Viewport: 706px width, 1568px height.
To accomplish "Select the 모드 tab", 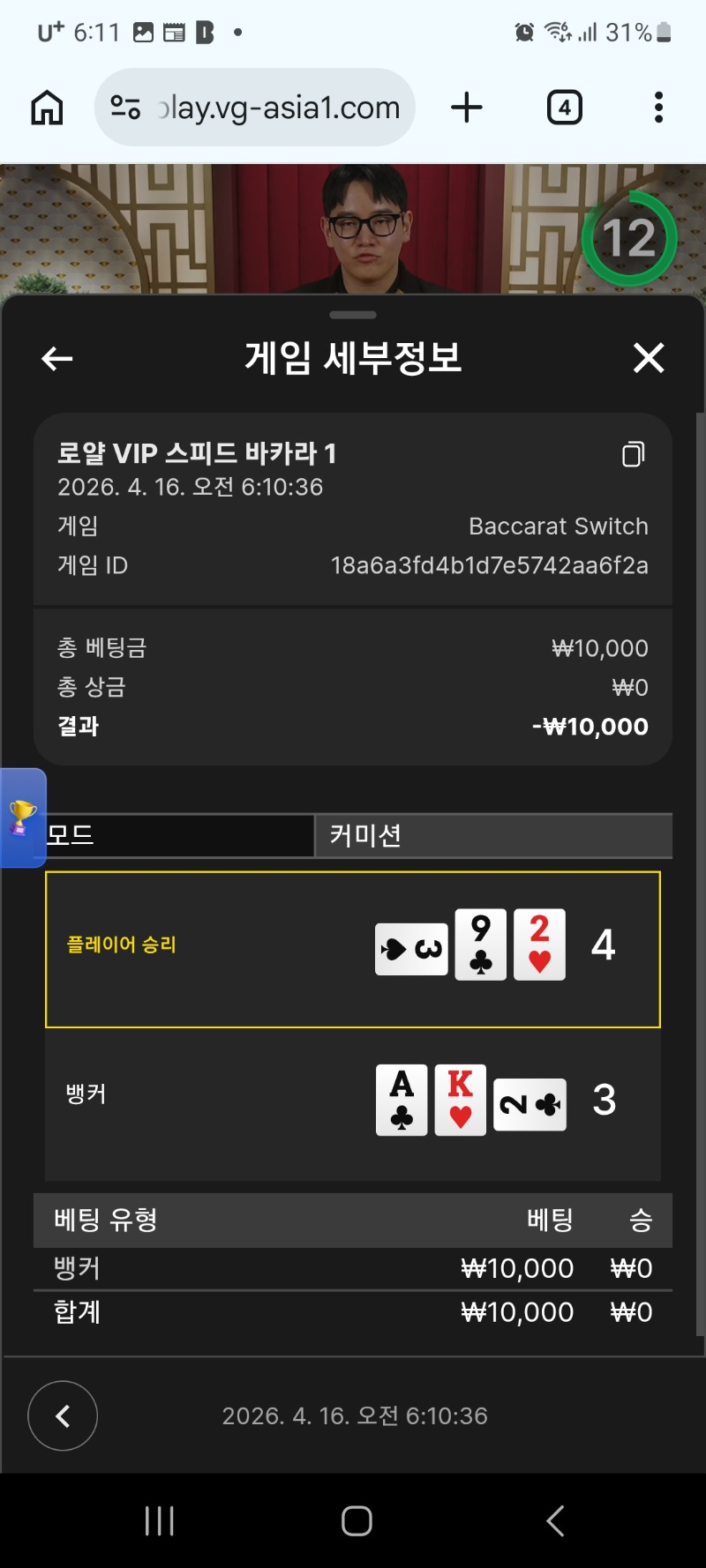I will 179,835.
